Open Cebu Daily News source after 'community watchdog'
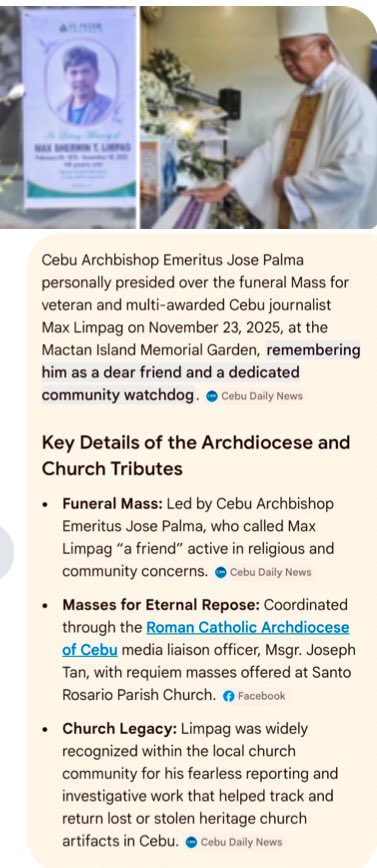The width and height of the screenshot is (377, 868). pos(254,396)
